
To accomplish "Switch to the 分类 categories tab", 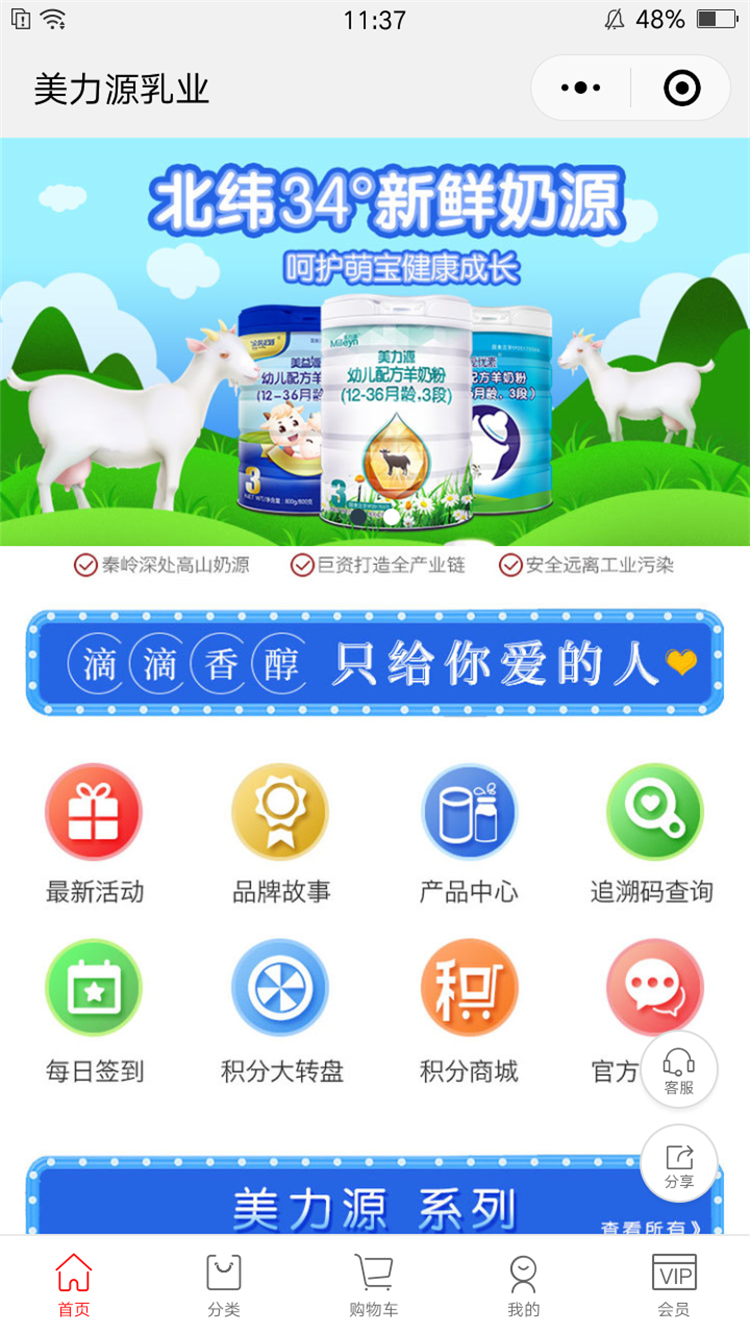I will tap(224, 1286).
